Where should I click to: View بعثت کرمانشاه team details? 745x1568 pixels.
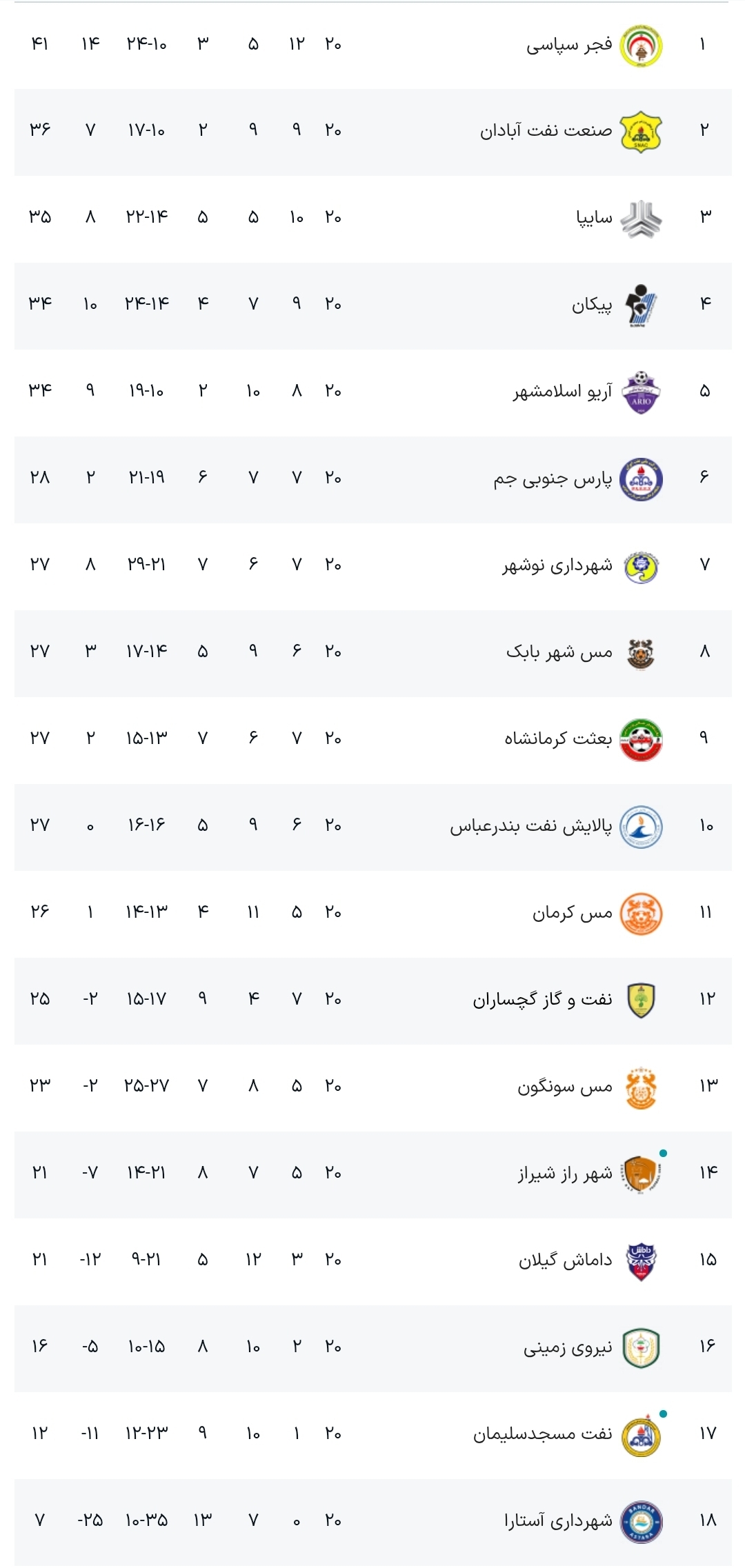pos(558,739)
